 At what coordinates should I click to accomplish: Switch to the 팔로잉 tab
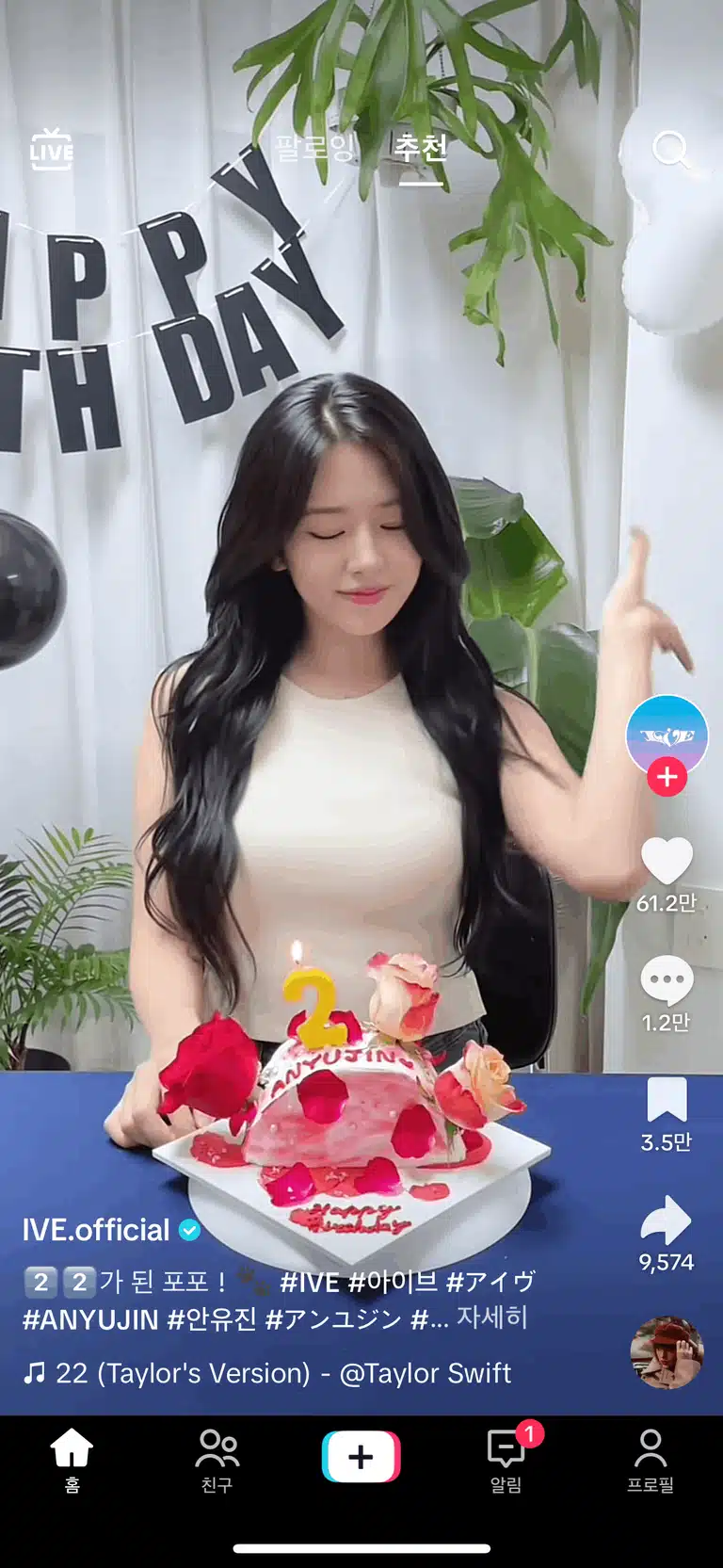pos(315,147)
